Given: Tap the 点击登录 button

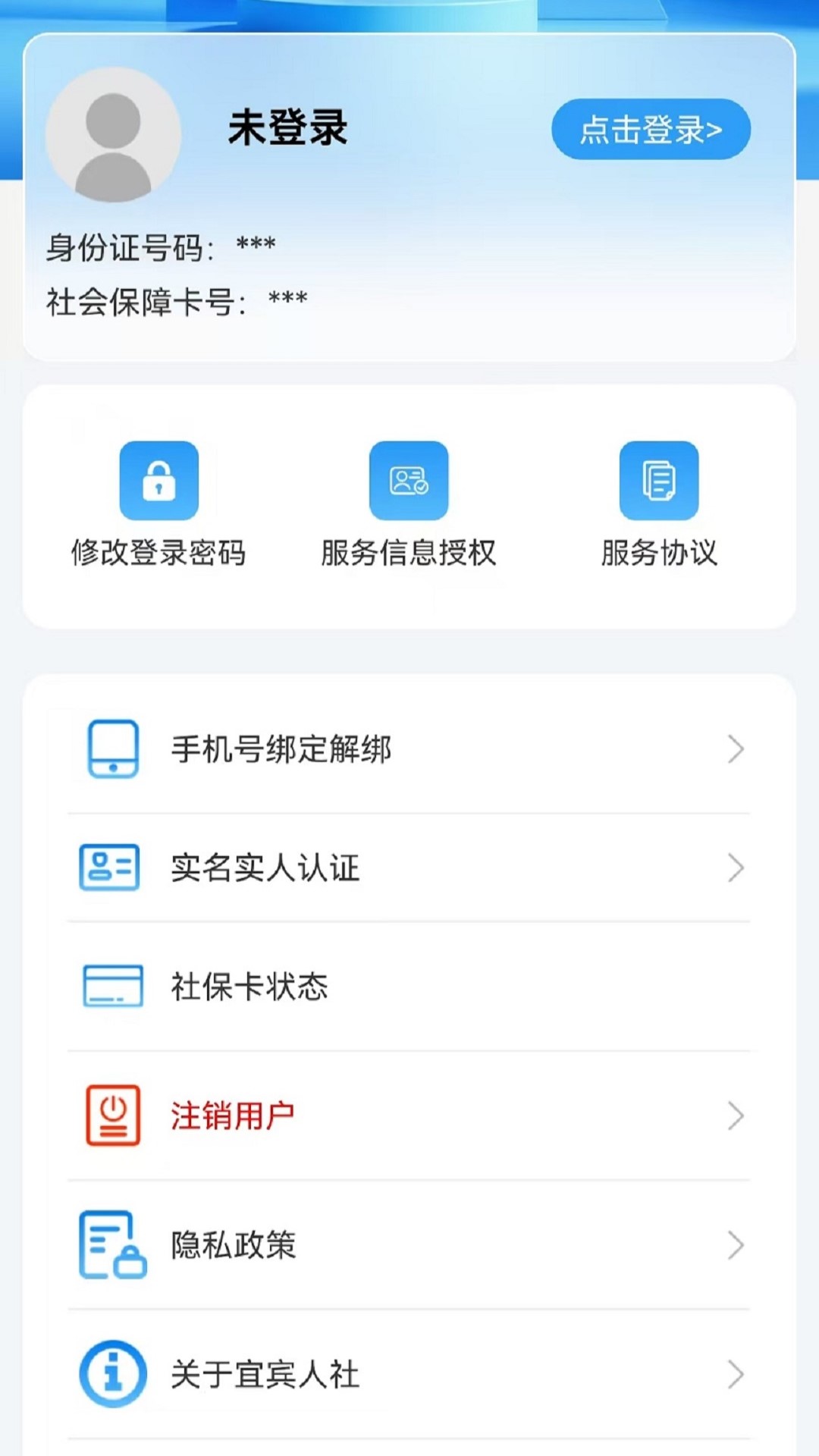Looking at the screenshot, I should [x=651, y=129].
